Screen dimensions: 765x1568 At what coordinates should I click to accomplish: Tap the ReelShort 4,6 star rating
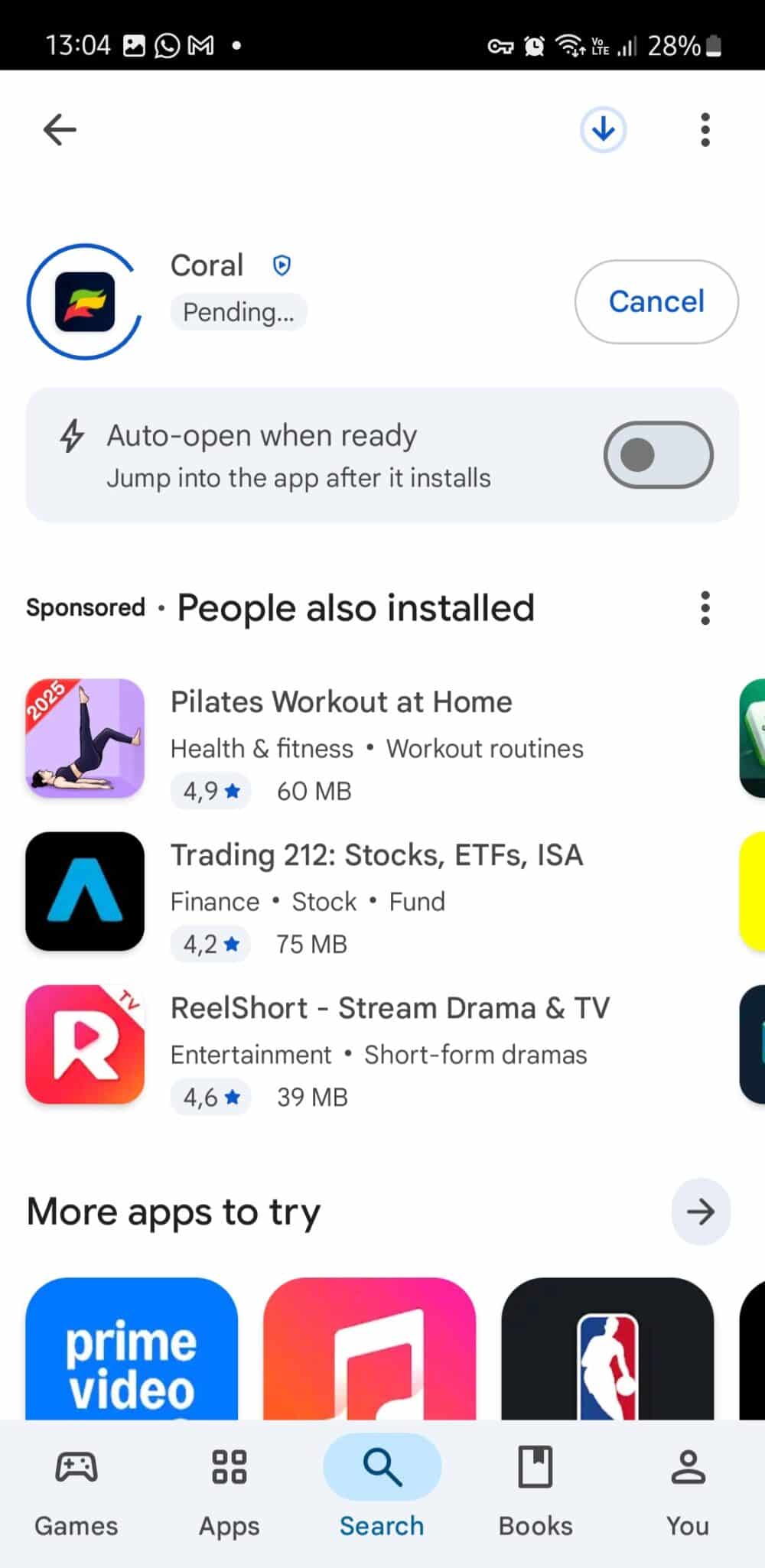pyautogui.click(x=210, y=1097)
